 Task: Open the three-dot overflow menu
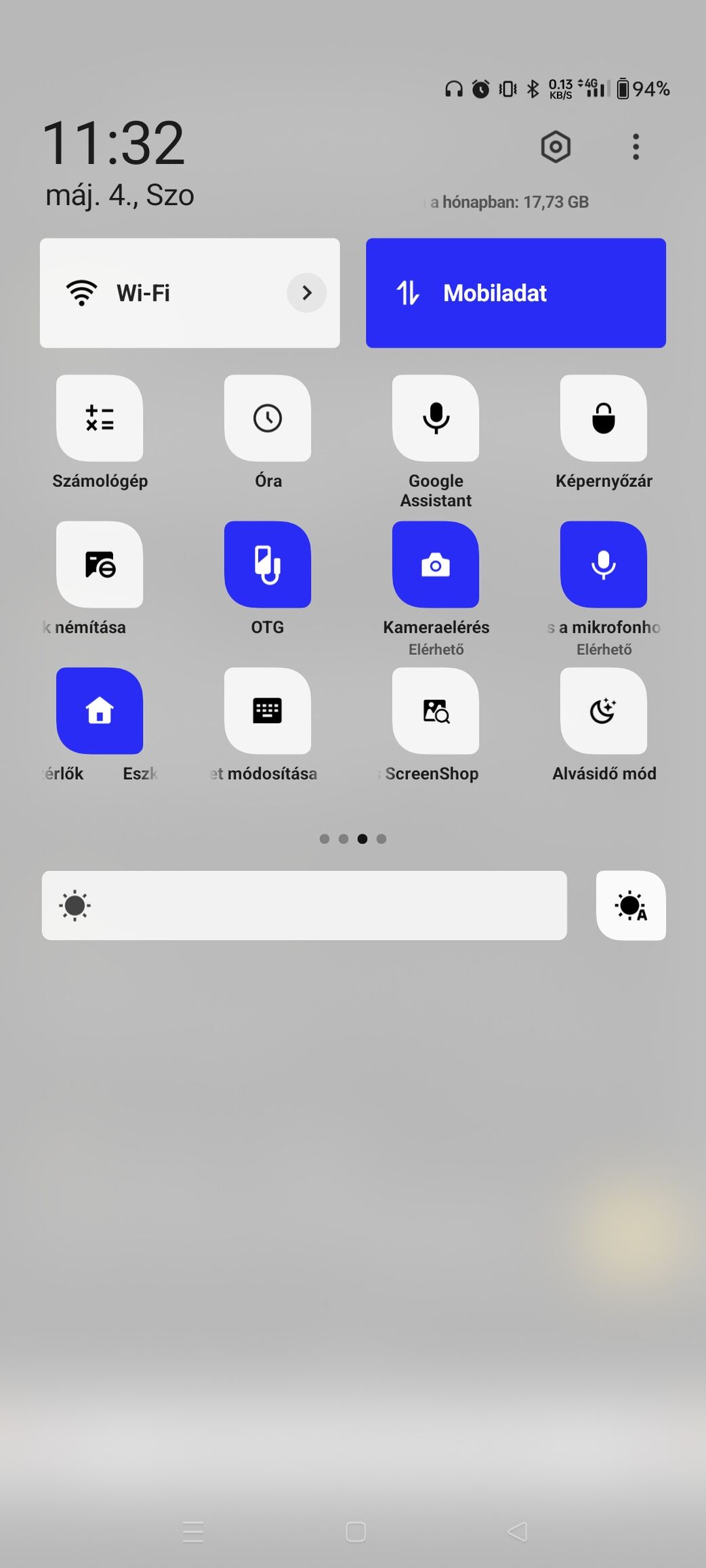[x=635, y=146]
